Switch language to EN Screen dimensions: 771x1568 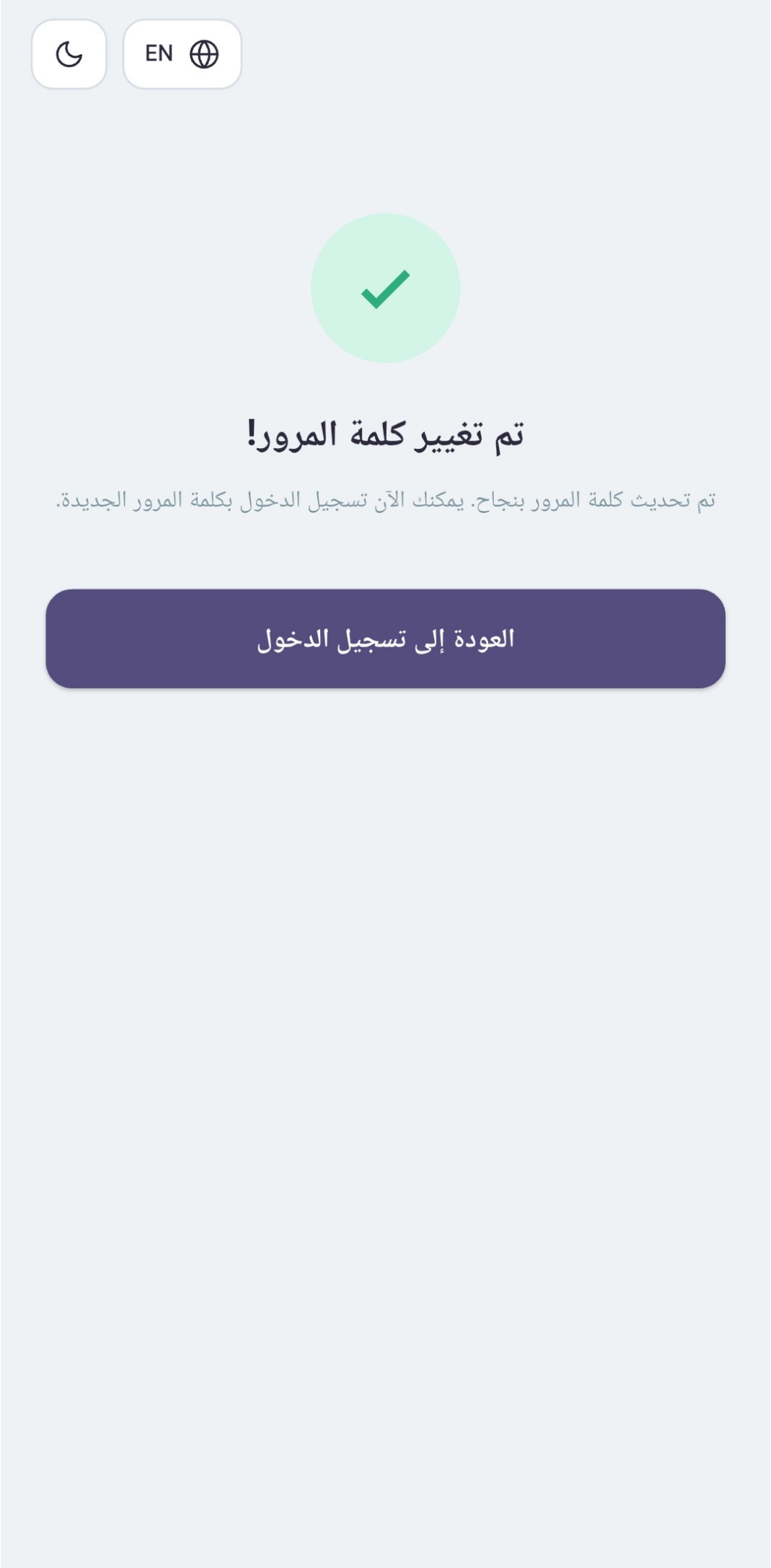(x=182, y=54)
